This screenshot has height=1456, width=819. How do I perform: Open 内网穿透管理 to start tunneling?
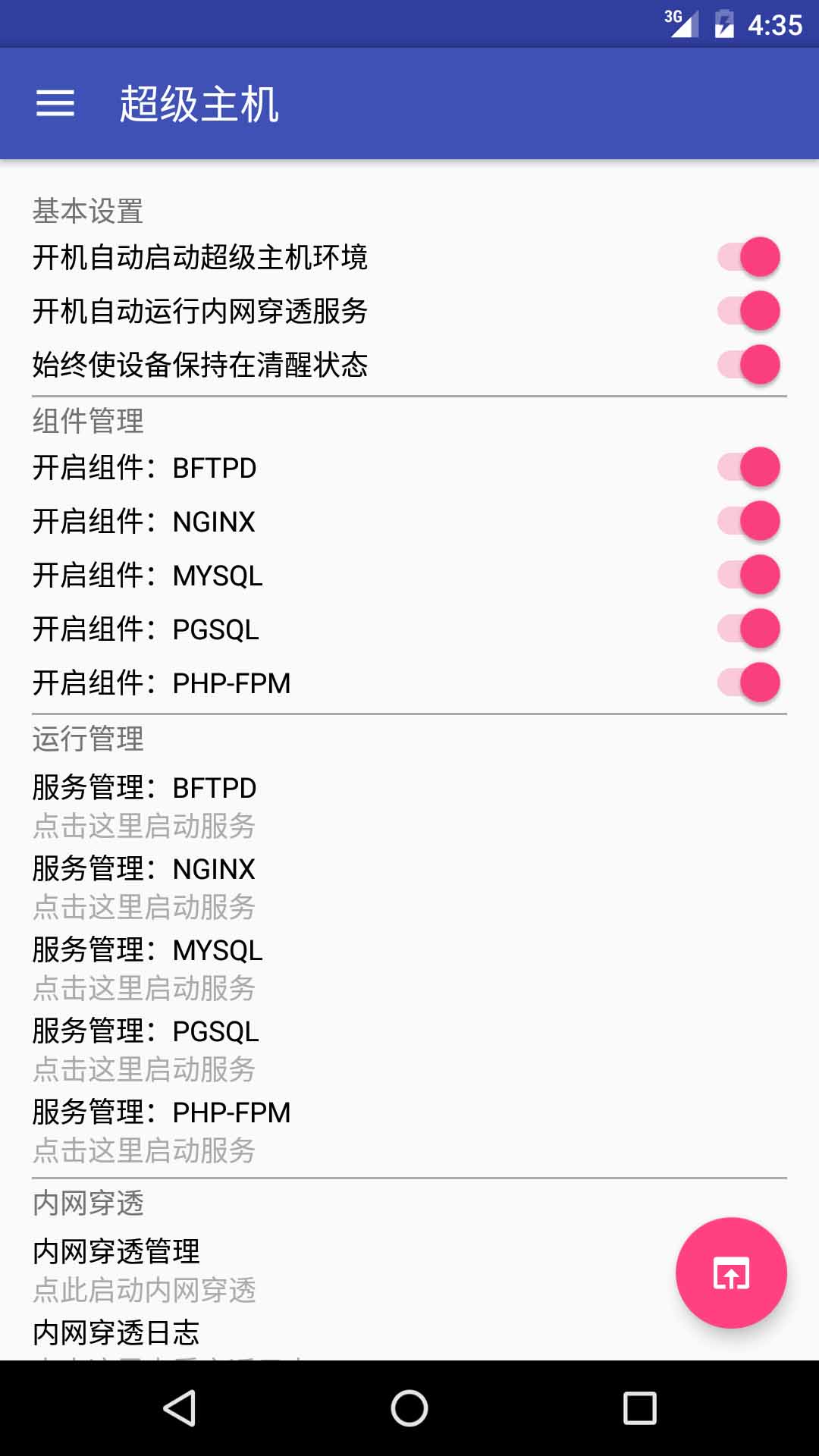(x=144, y=1270)
